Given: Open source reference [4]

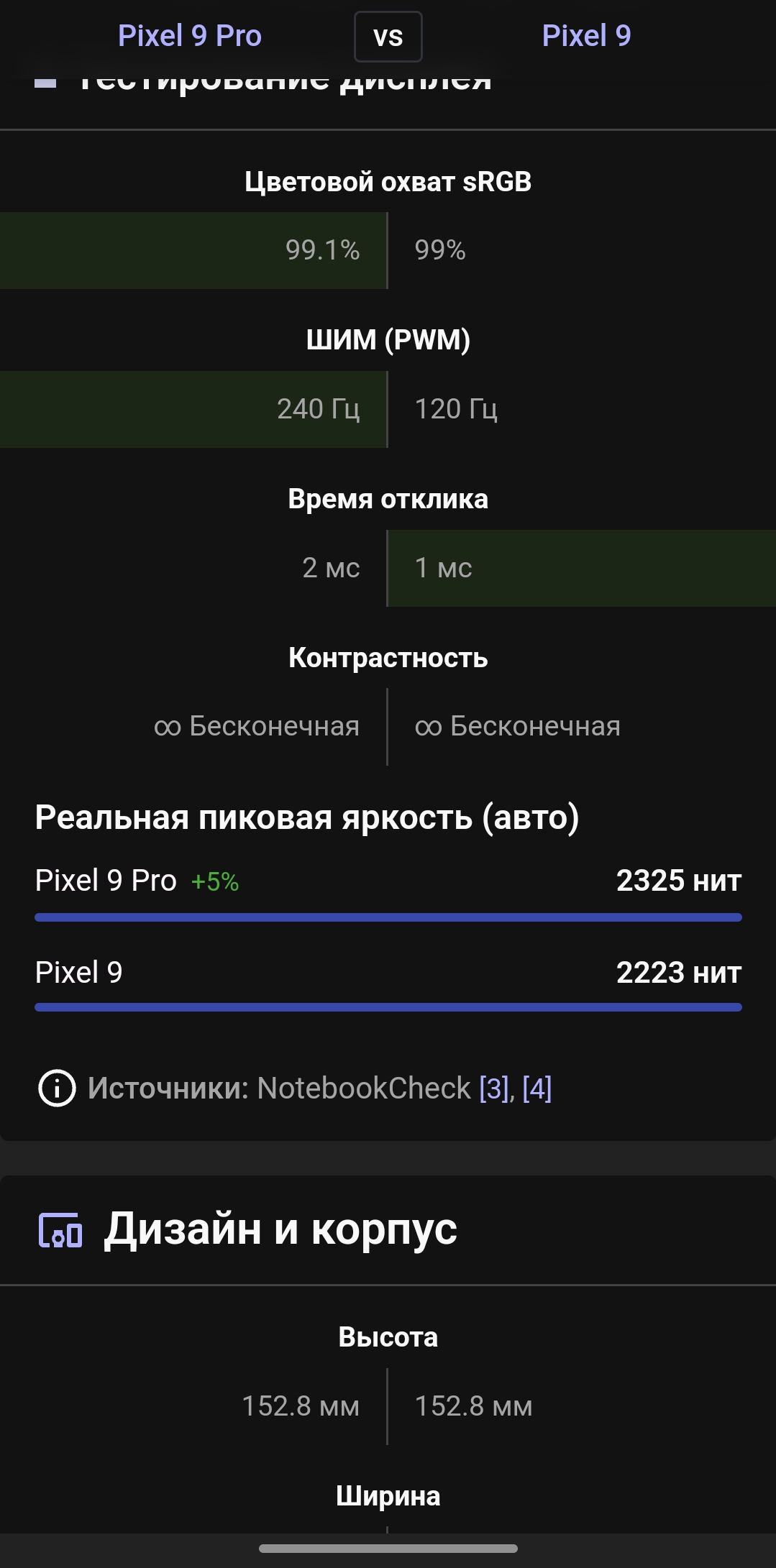Looking at the screenshot, I should point(537,1088).
